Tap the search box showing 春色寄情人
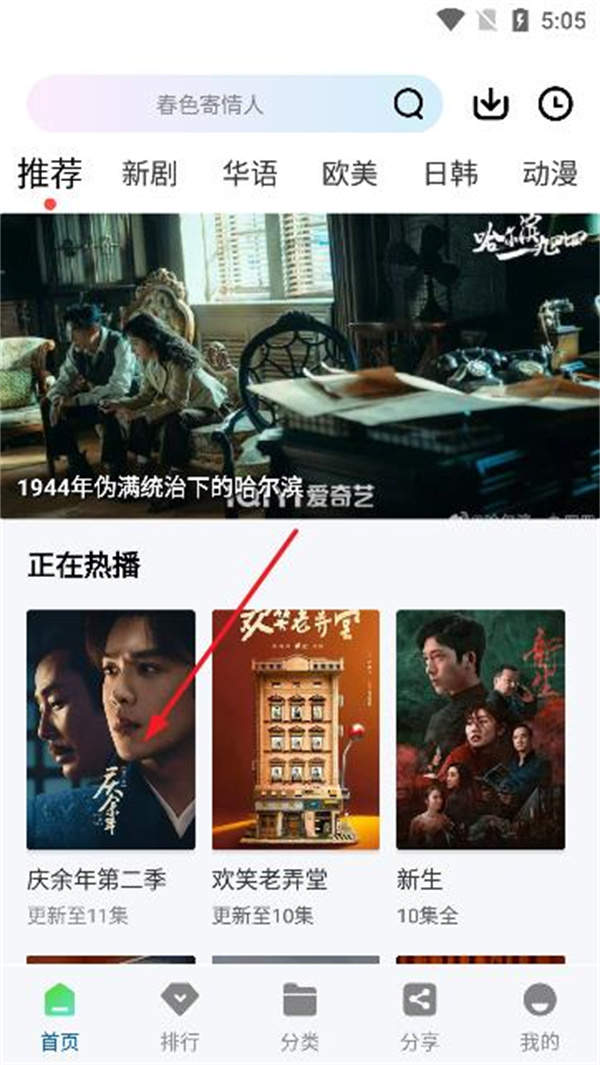The height and width of the screenshot is (1065, 600). [x=210, y=104]
